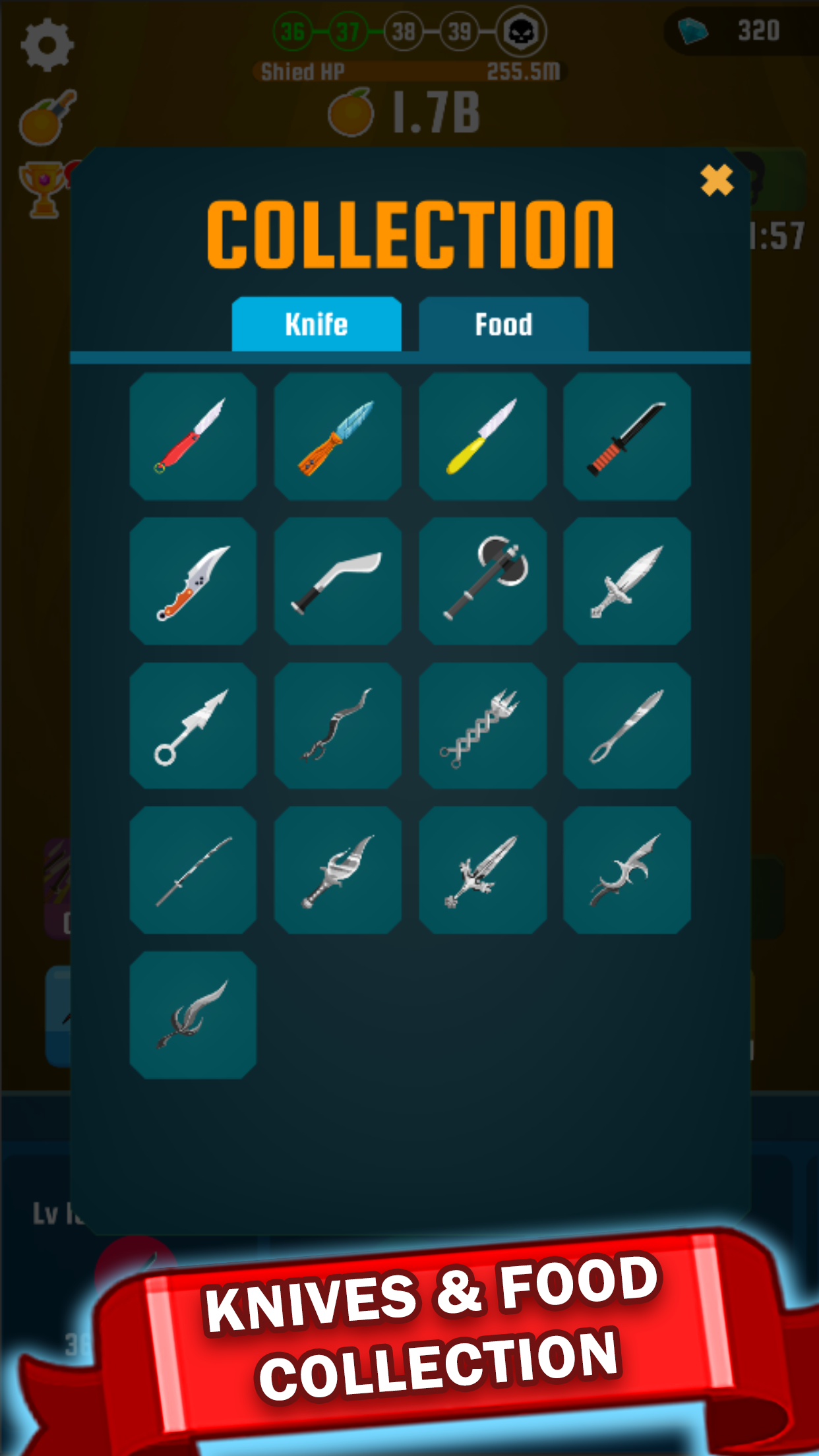The image size is (819, 1456).
Task: Pick the long thin katana tile
Action: [193, 870]
